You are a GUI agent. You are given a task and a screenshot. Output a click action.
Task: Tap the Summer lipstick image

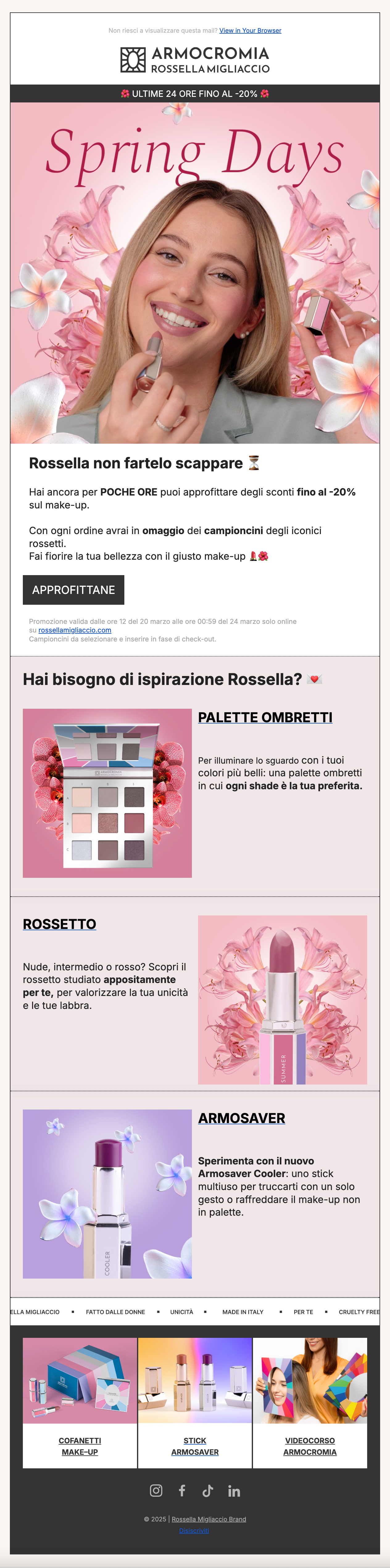(x=282, y=999)
